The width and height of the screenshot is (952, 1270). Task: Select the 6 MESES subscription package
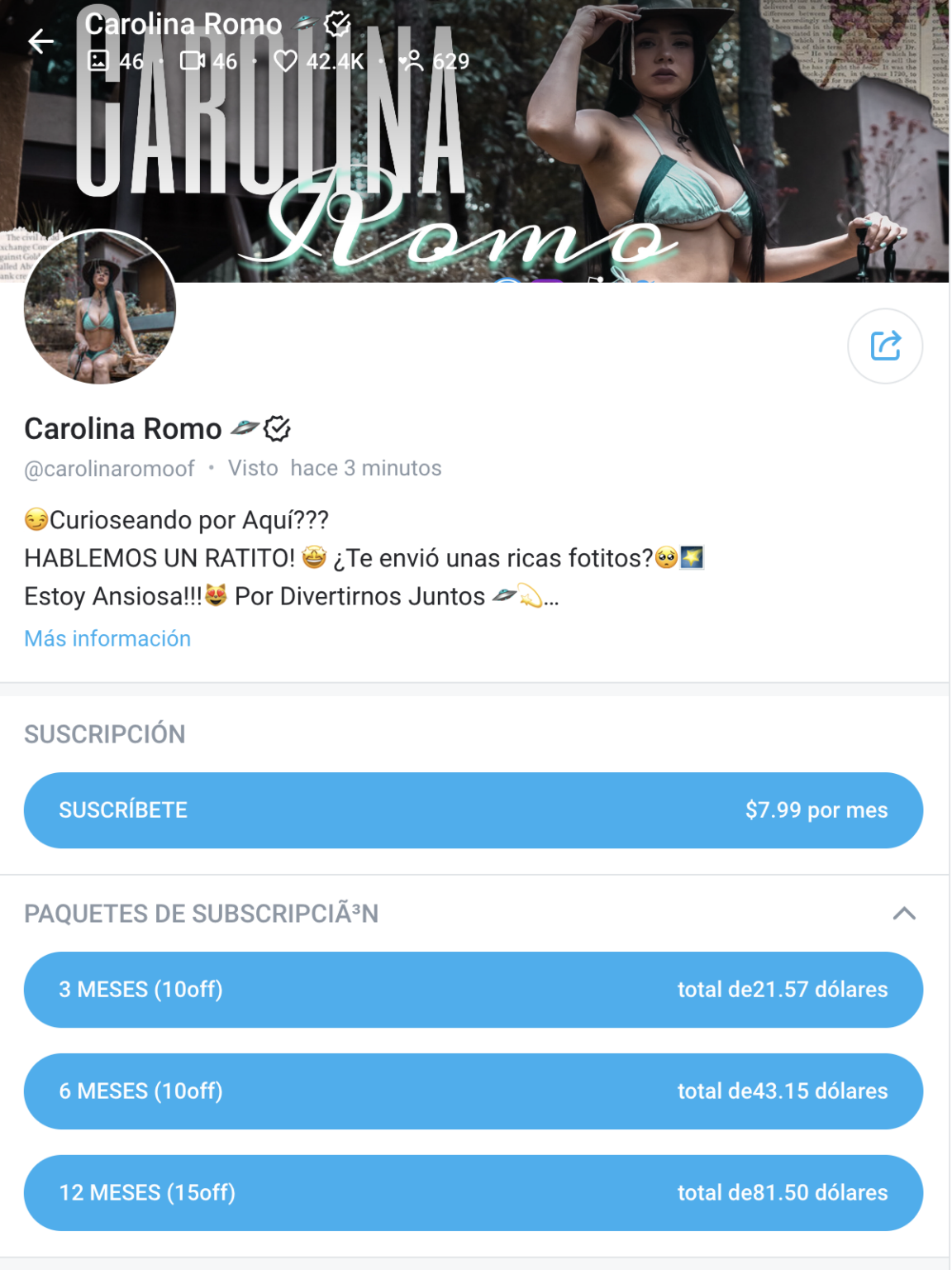(x=475, y=1091)
